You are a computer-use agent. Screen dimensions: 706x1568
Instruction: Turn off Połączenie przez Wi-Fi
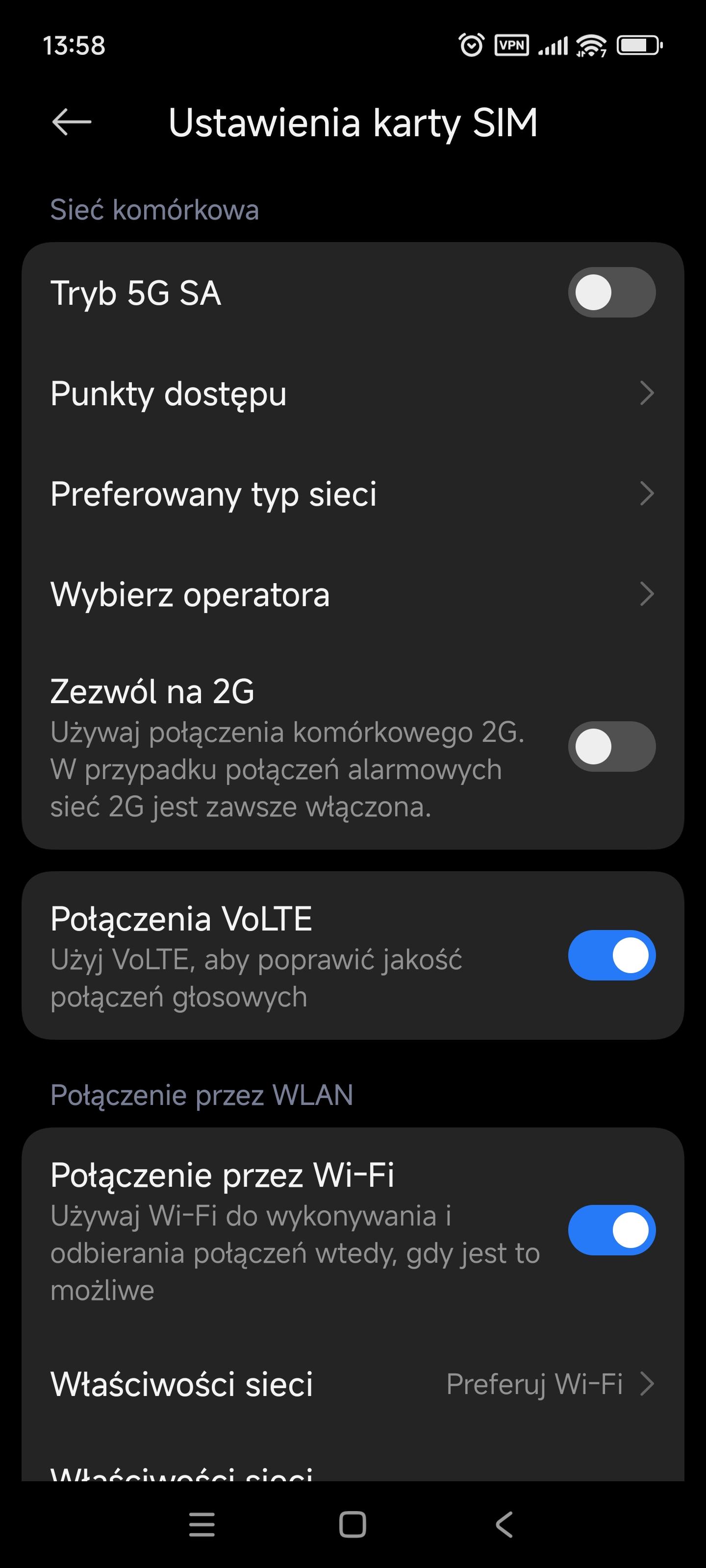[x=611, y=1229]
